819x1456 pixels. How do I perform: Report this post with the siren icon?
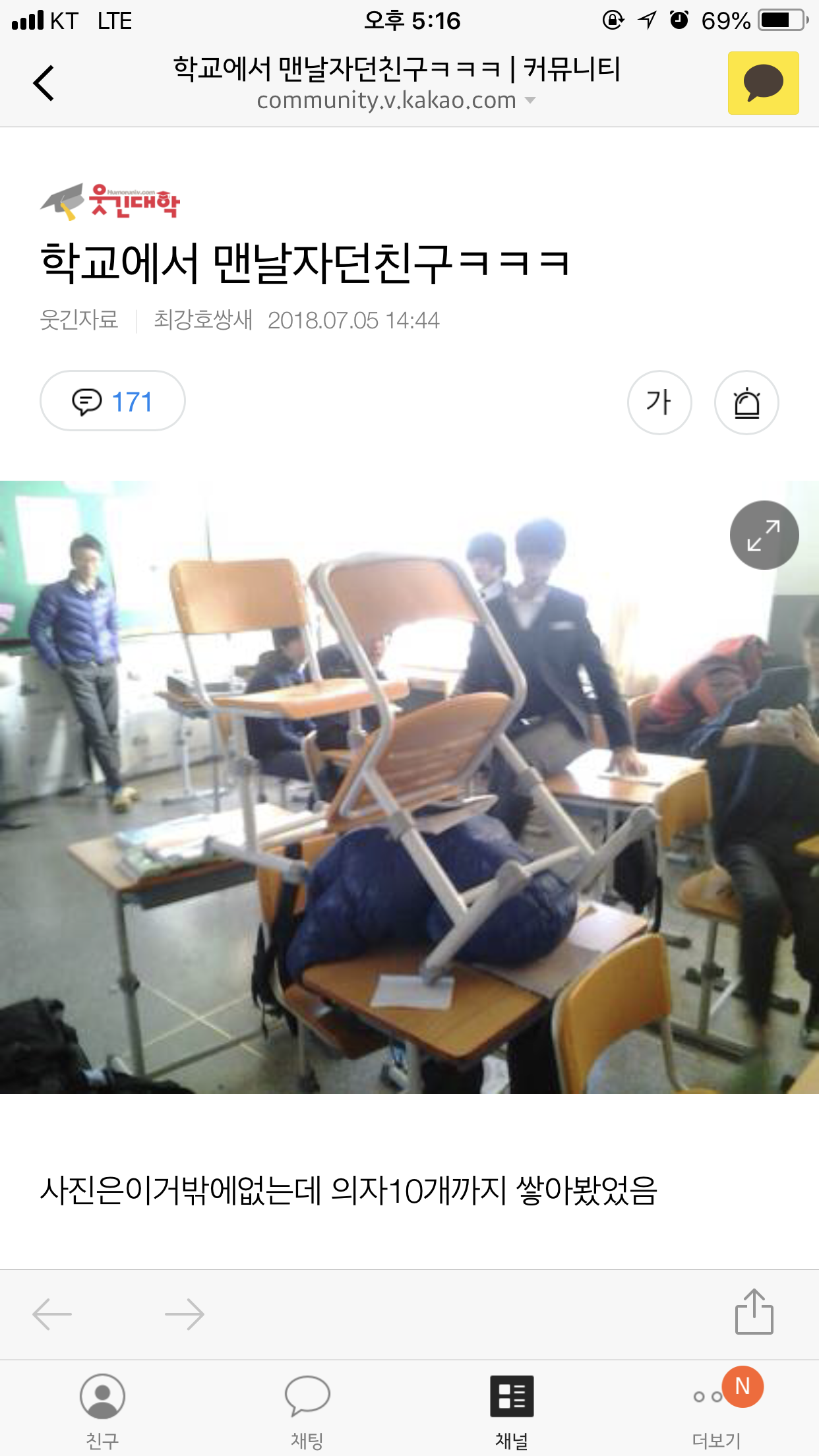746,402
